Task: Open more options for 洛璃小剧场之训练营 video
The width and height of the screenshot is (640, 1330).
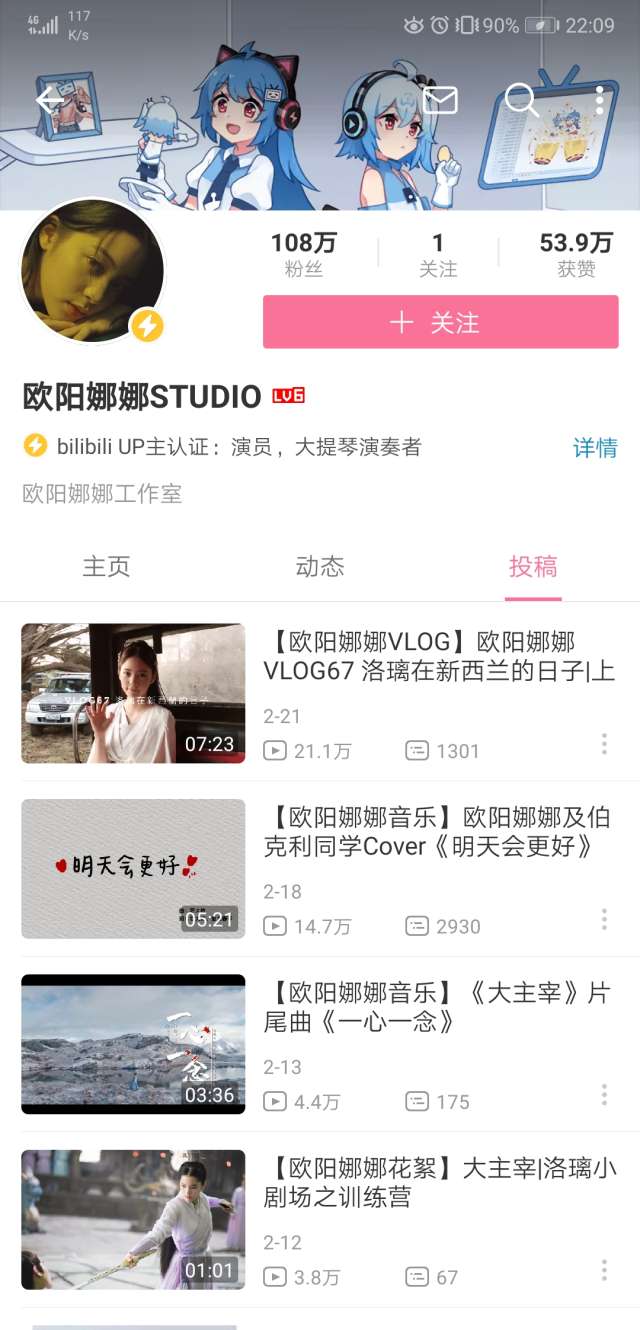Action: click(604, 1270)
